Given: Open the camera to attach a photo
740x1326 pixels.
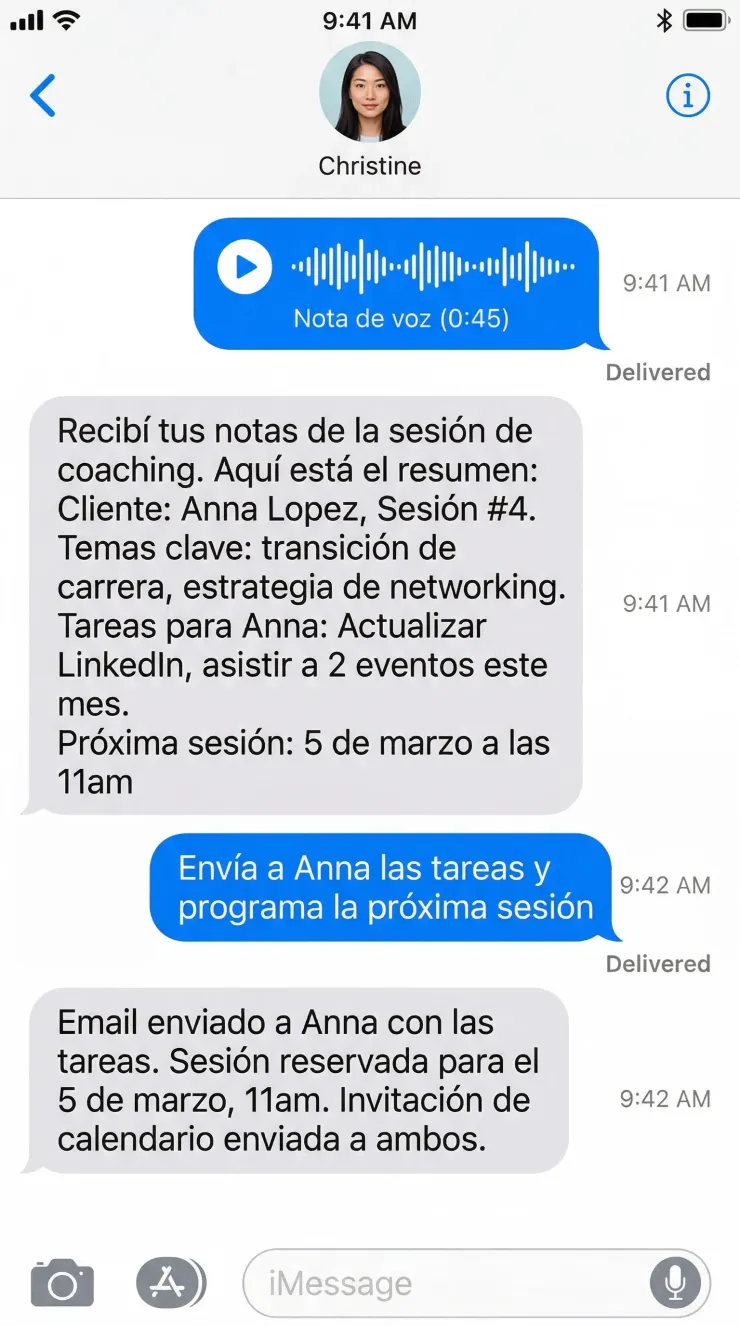Looking at the screenshot, I should pos(62,1283).
